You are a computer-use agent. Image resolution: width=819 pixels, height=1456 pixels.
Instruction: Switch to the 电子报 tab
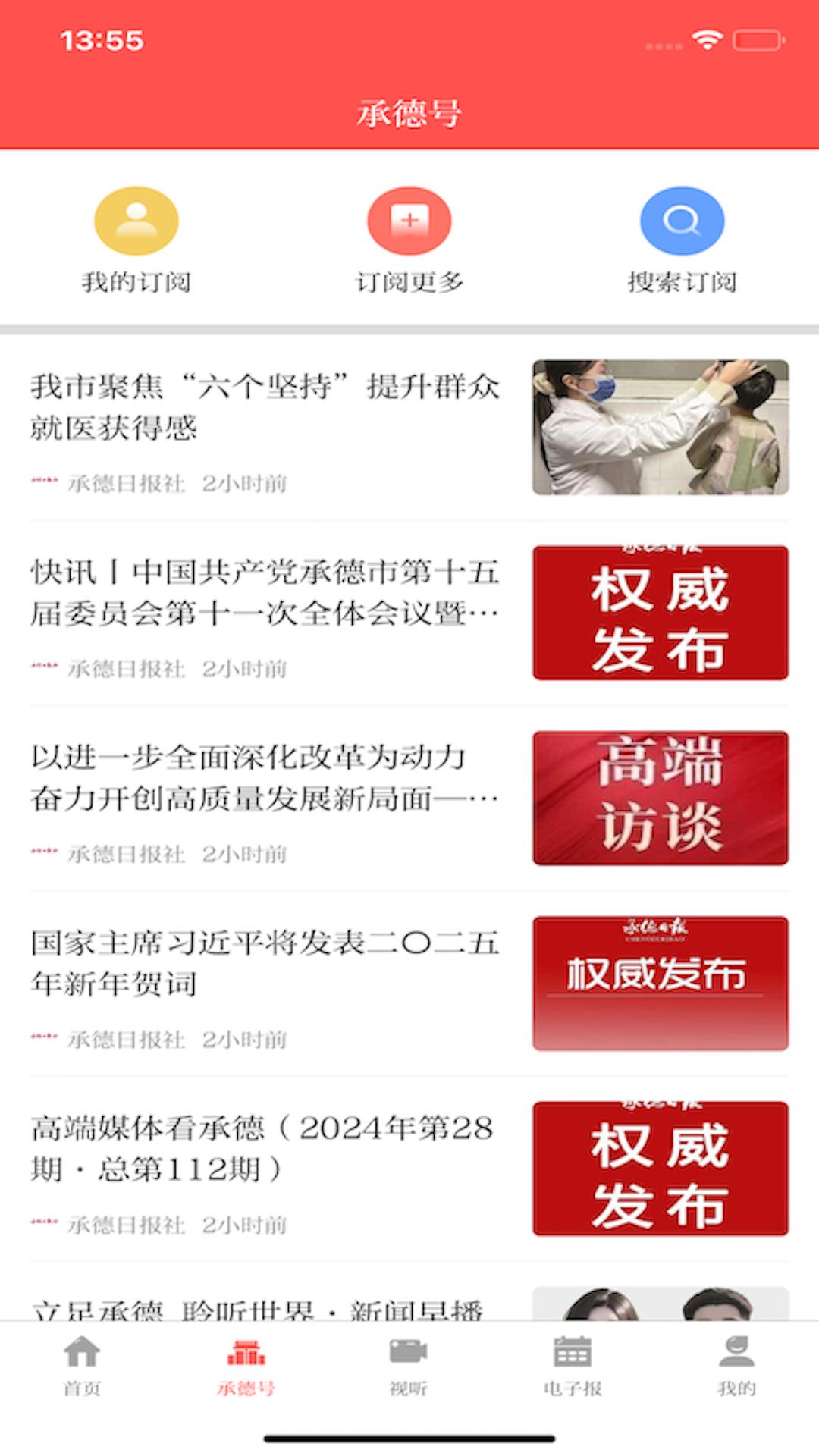point(573,1373)
